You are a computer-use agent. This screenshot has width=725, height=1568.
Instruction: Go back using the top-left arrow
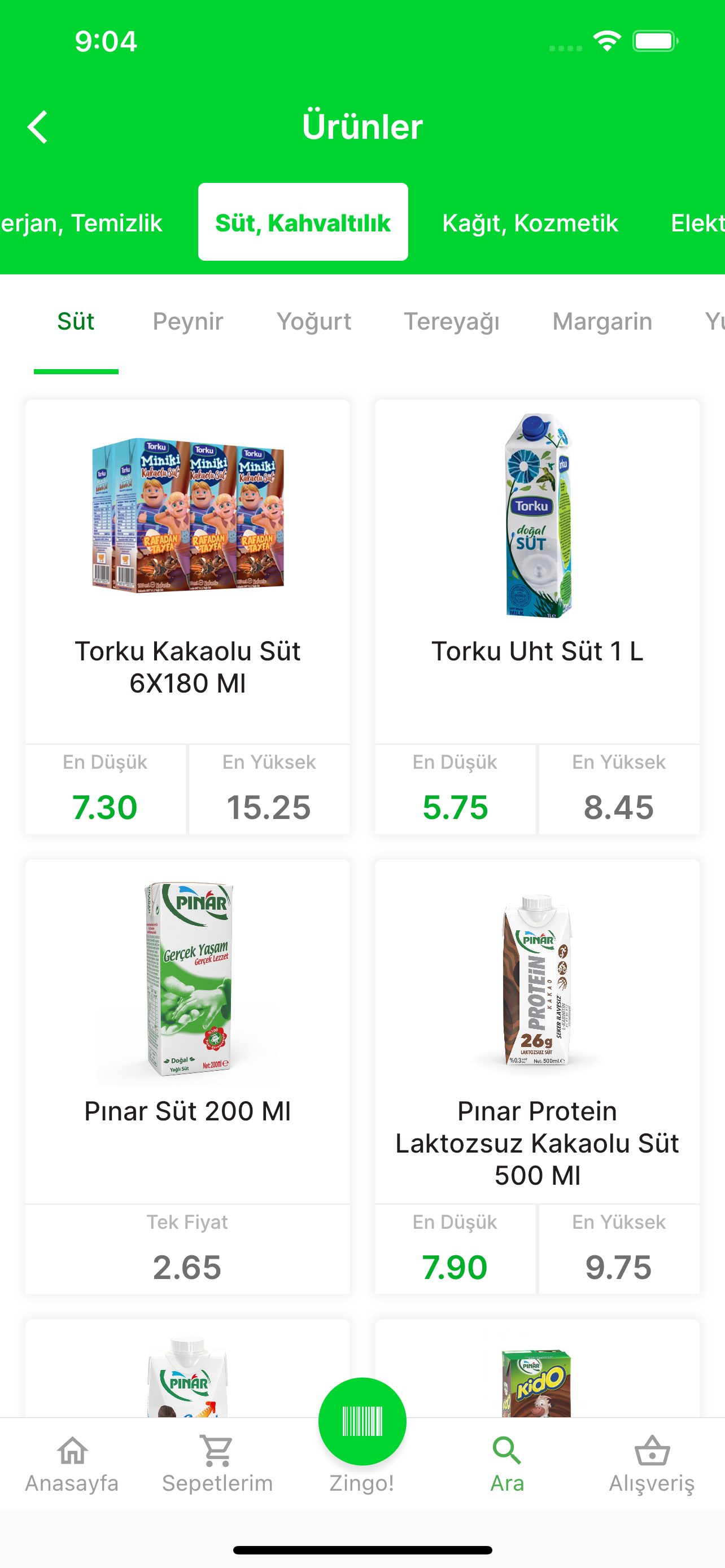pos(38,127)
